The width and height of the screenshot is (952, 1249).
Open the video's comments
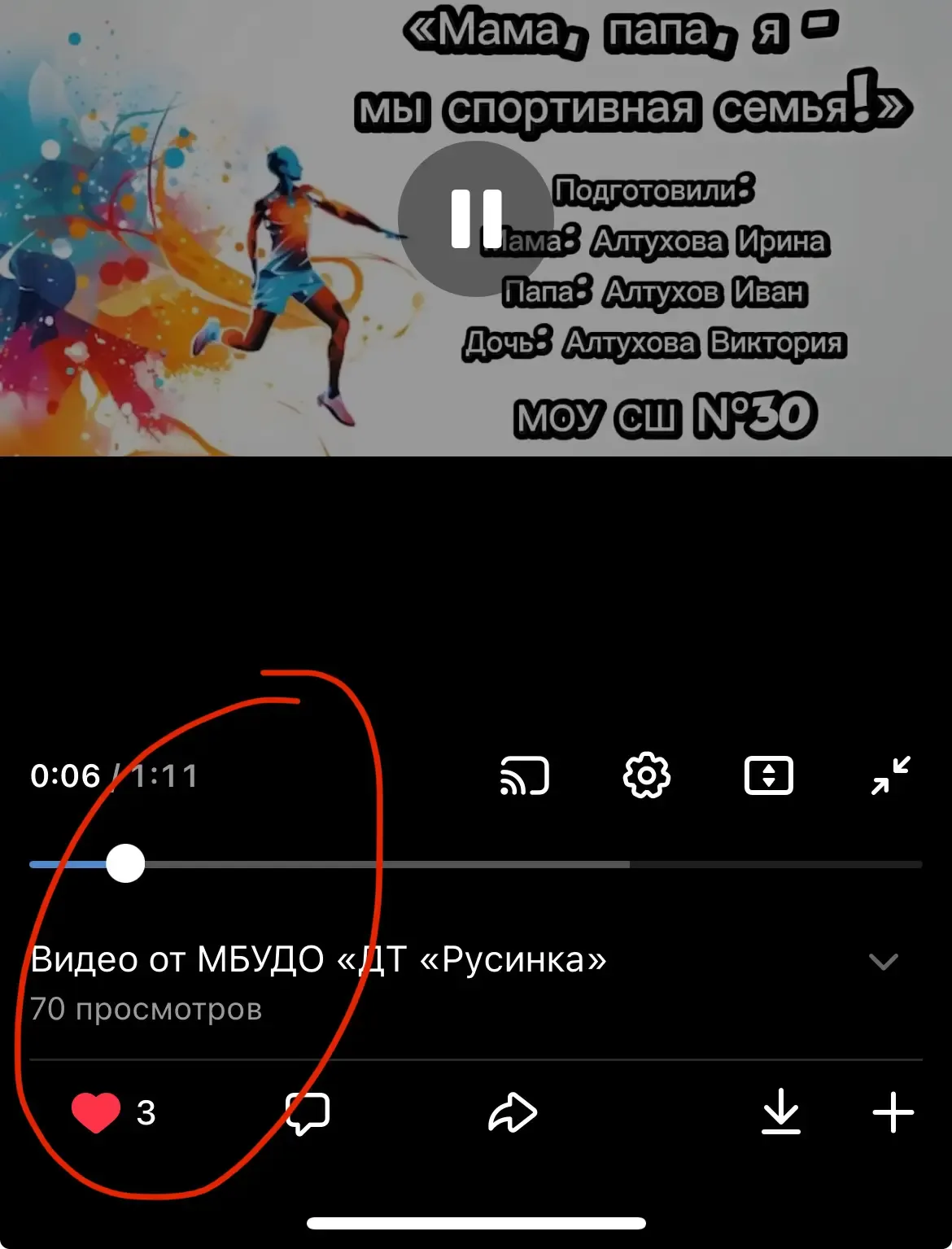pos(308,1112)
